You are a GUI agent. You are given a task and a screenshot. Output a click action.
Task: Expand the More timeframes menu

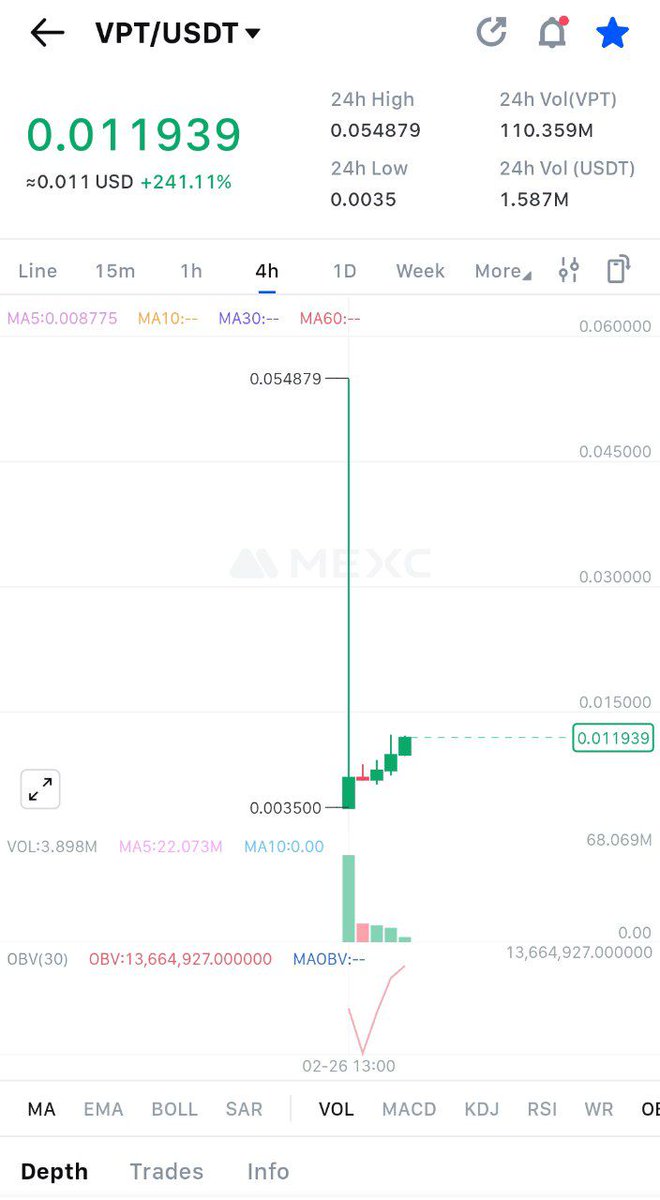502,271
